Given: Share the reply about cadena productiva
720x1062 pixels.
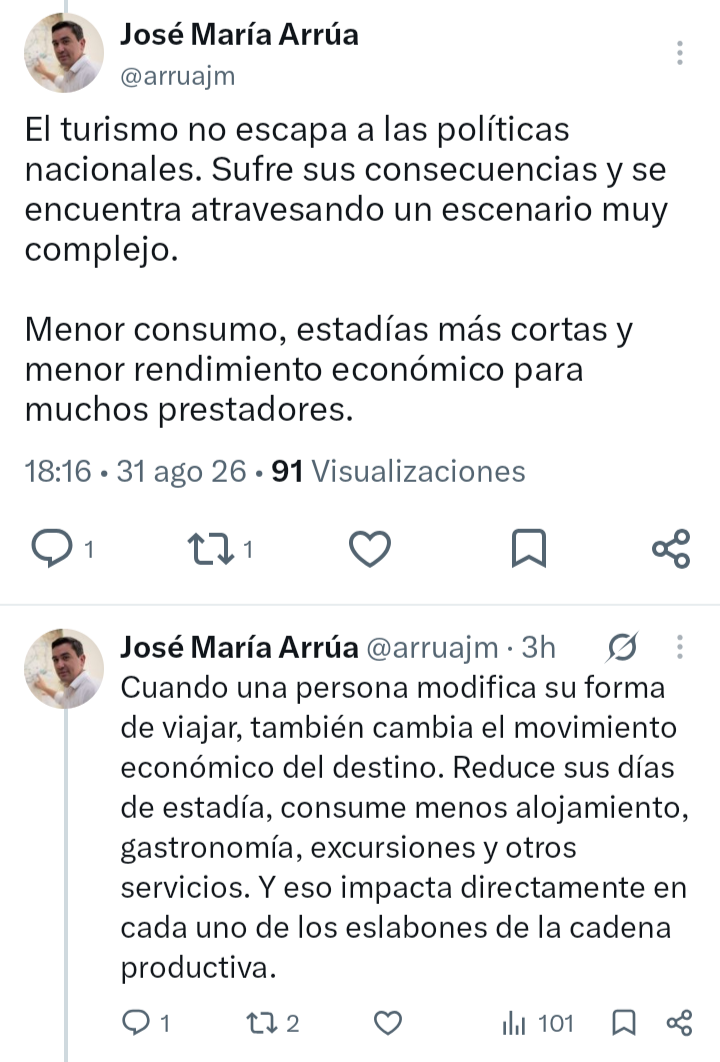Looking at the screenshot, I should (679, 1022).
